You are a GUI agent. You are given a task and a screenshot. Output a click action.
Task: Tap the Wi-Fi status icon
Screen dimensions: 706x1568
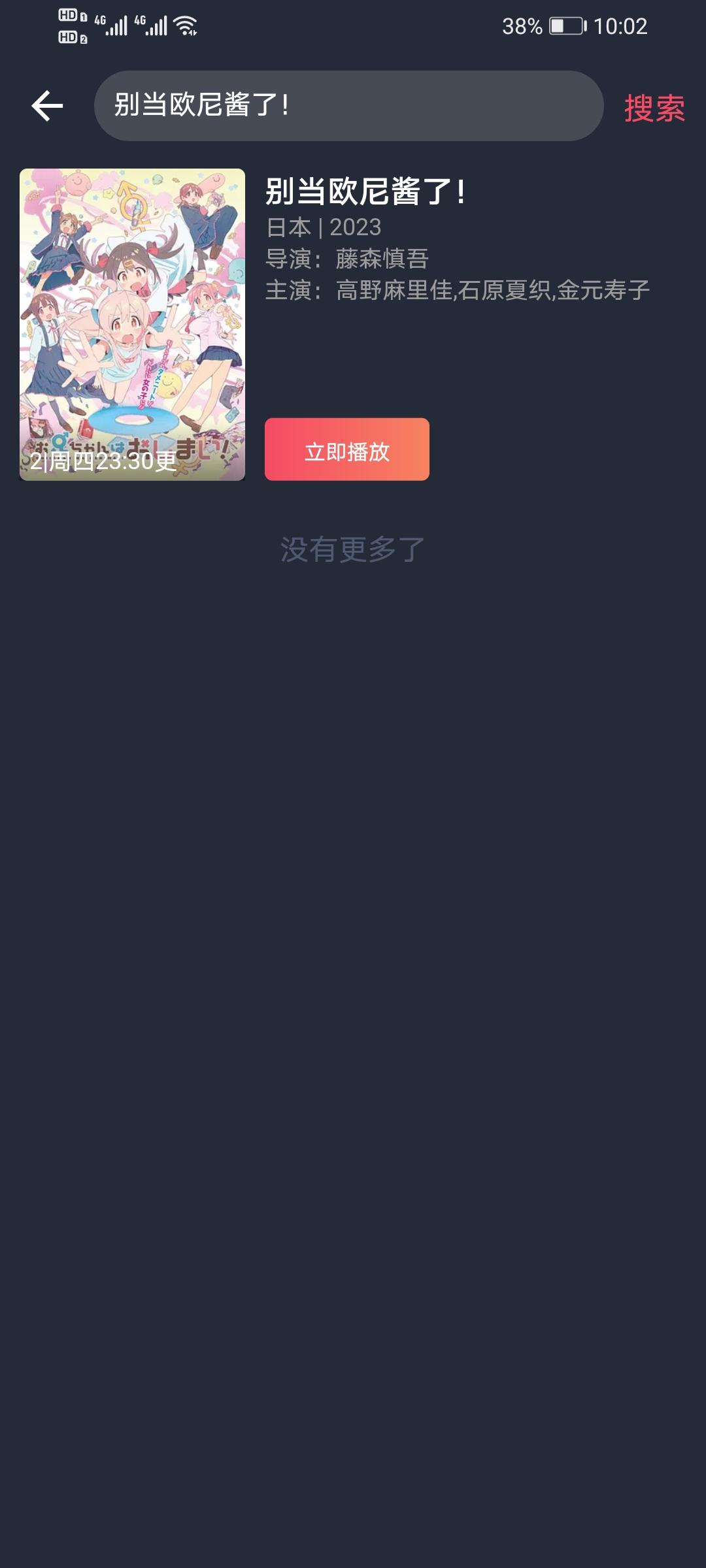186,25
